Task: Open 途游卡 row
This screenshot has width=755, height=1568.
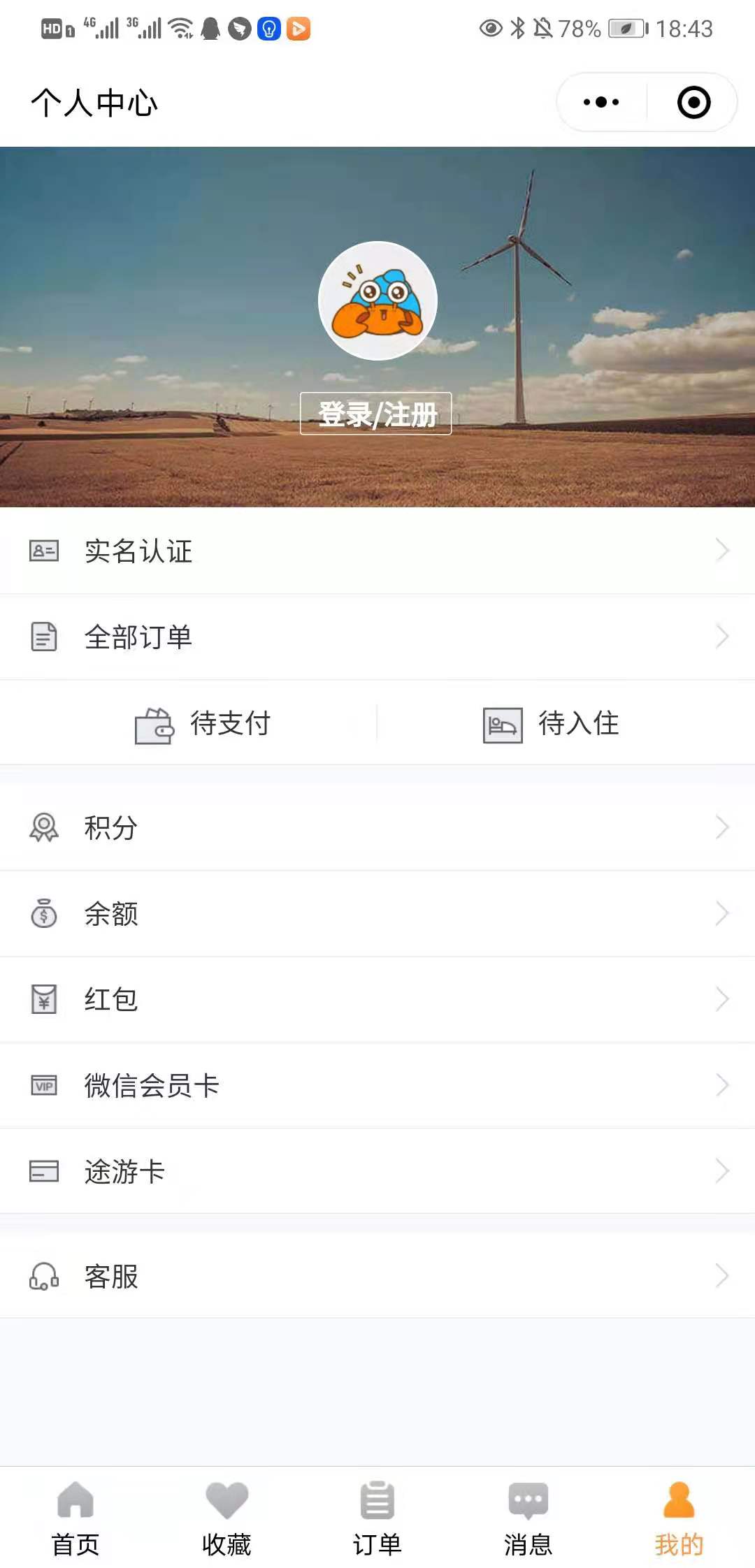Action: (x=377, y=1171)
